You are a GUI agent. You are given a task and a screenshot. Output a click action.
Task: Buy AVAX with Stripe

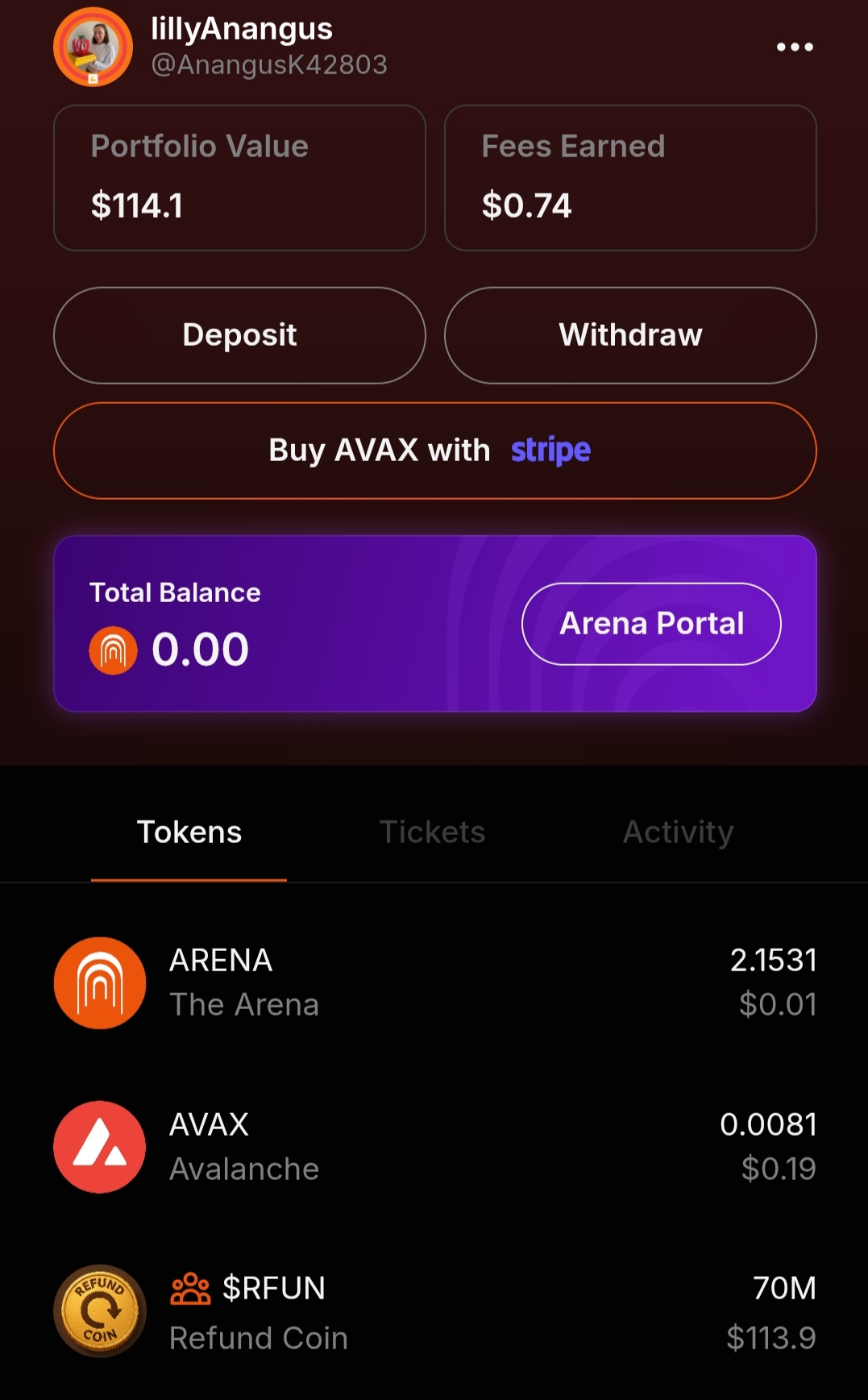click(x=434, y=451)
